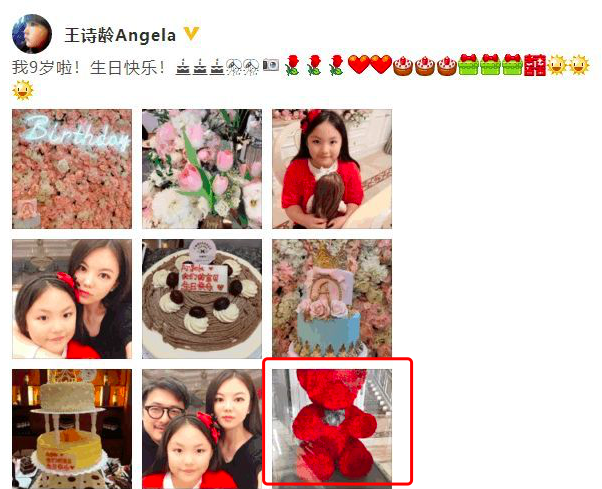View the family selfie of three photo
The height and width of the screenshot is (489, 602).
point(201,426)
